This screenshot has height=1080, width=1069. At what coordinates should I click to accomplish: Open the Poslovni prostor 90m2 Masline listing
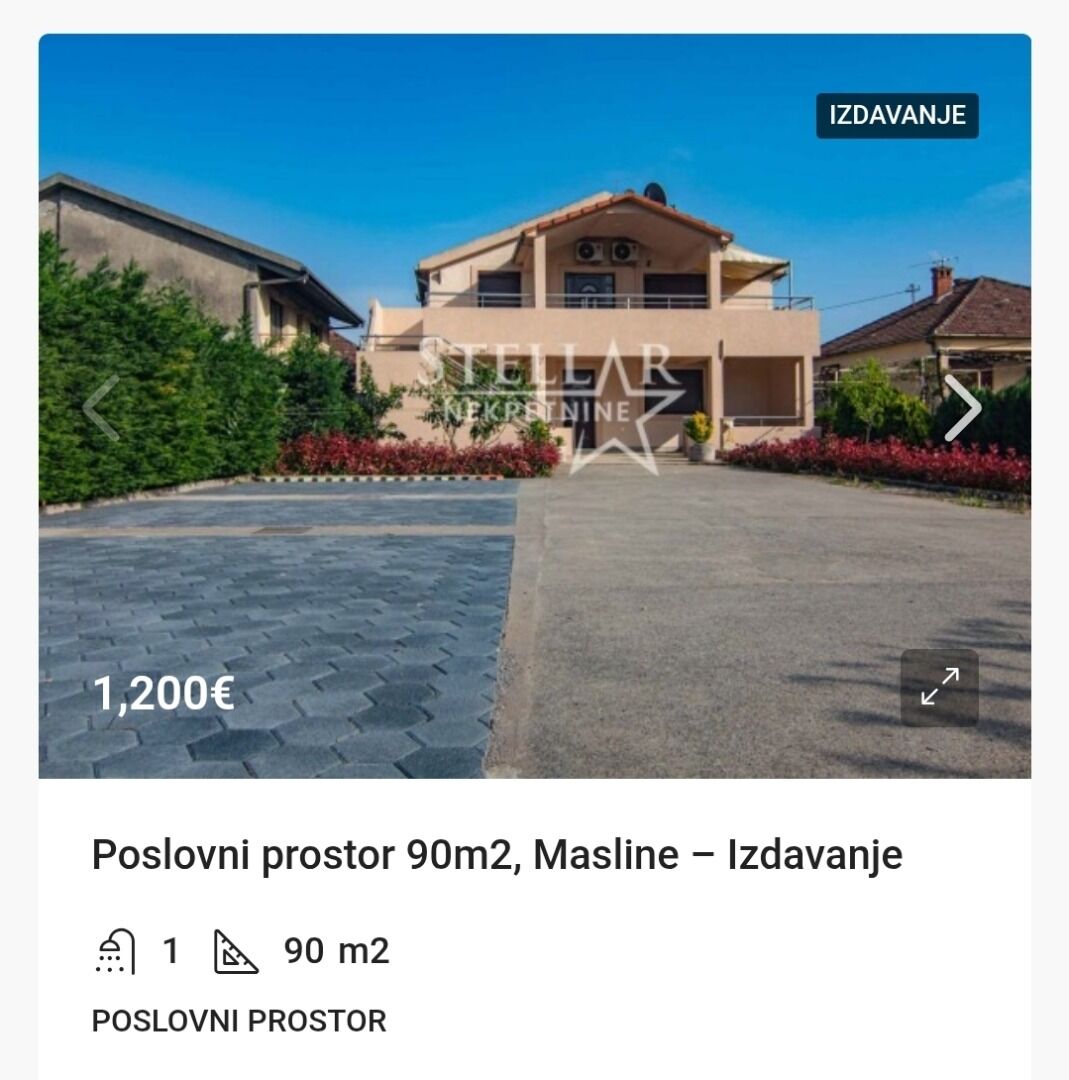coord(497,855)
